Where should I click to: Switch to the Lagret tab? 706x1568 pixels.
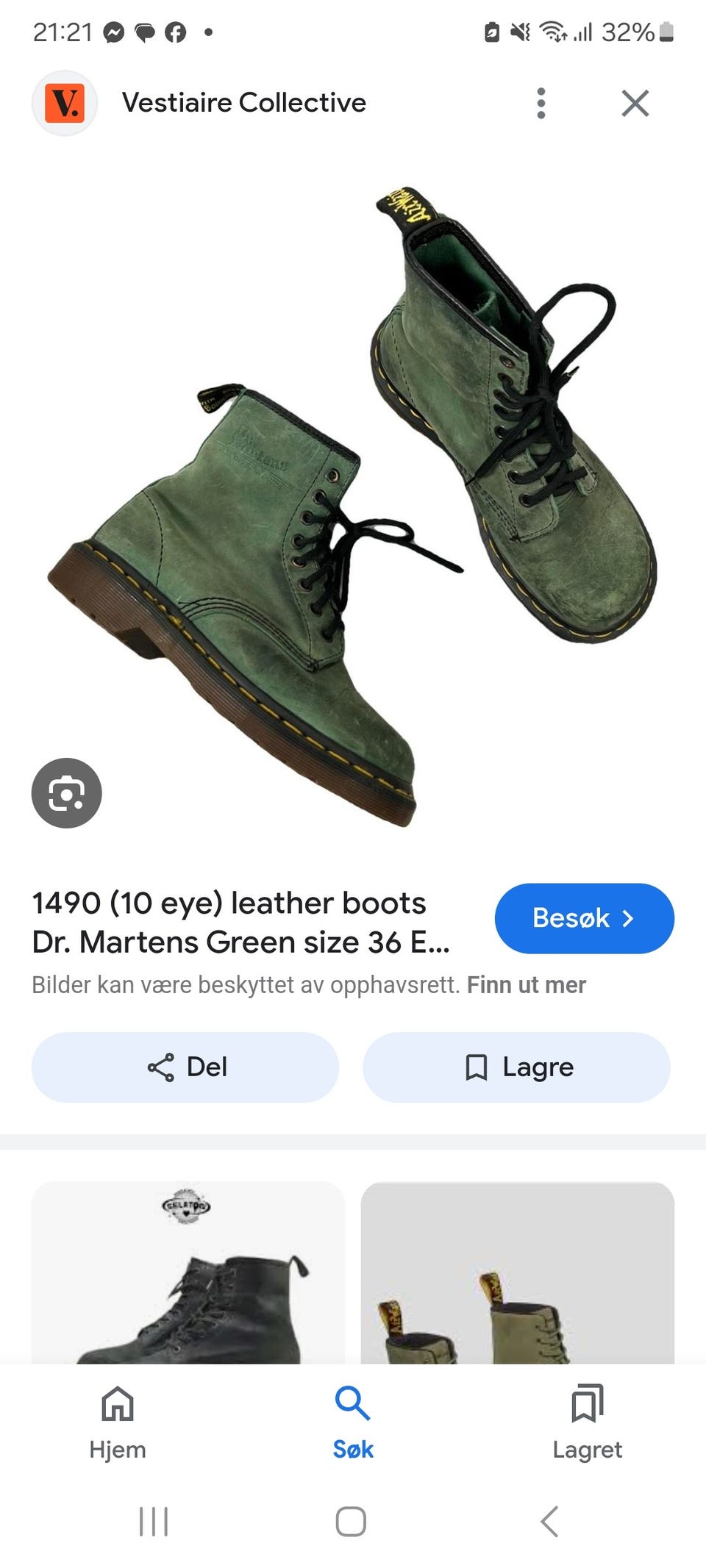[587, 1420]
